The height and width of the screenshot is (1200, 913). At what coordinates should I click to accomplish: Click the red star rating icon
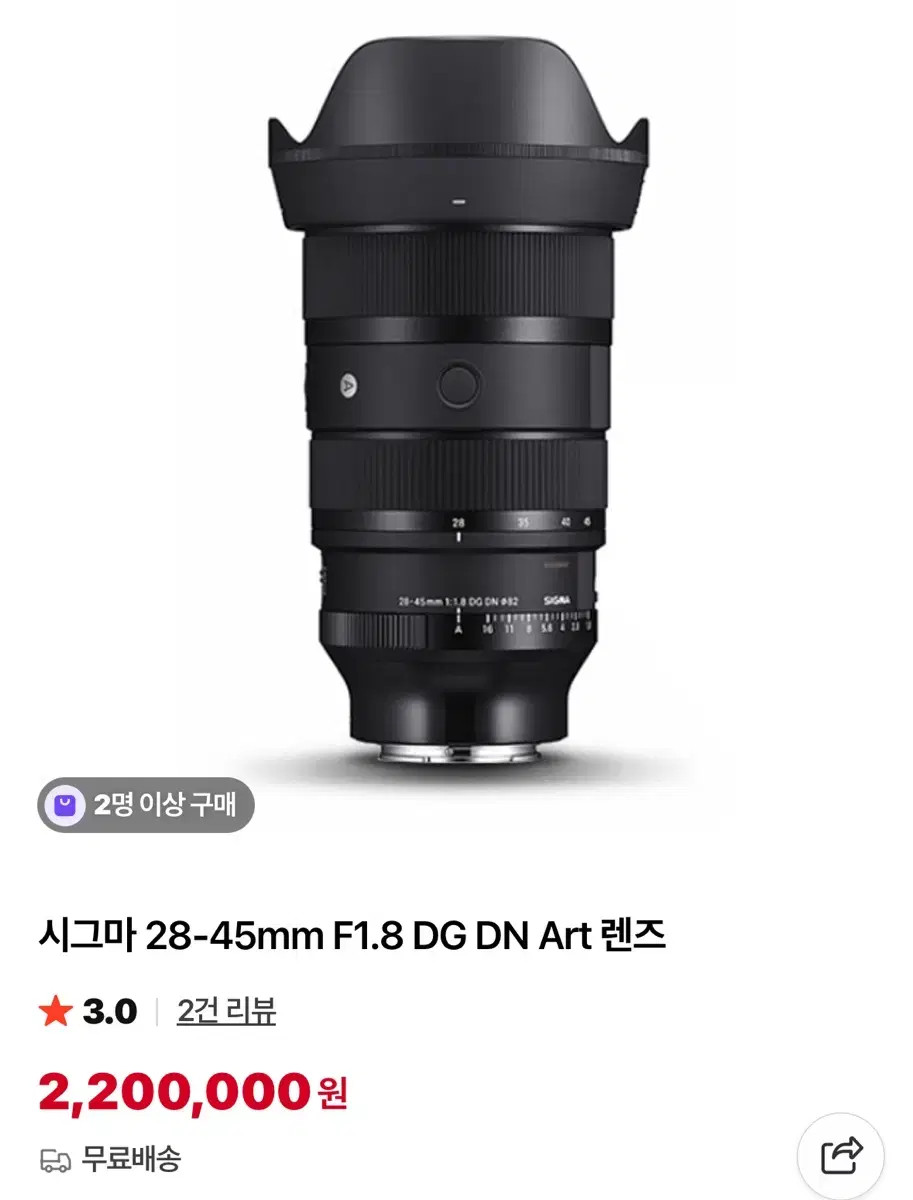pos(56,1012)
